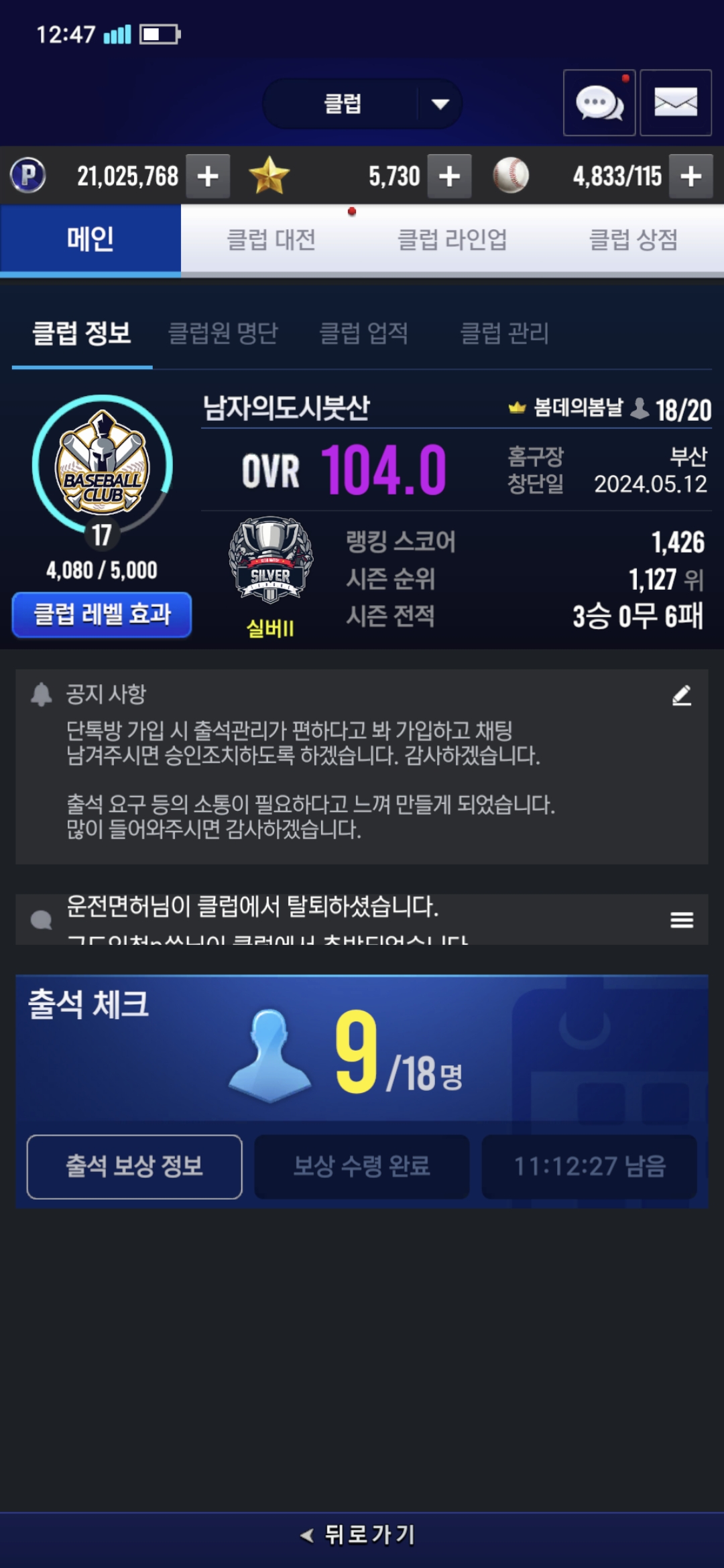This screenshot has height=1568, width=724.
Task: Select the 클럽 관리 sub-tab
Action: tap(505, 333)
